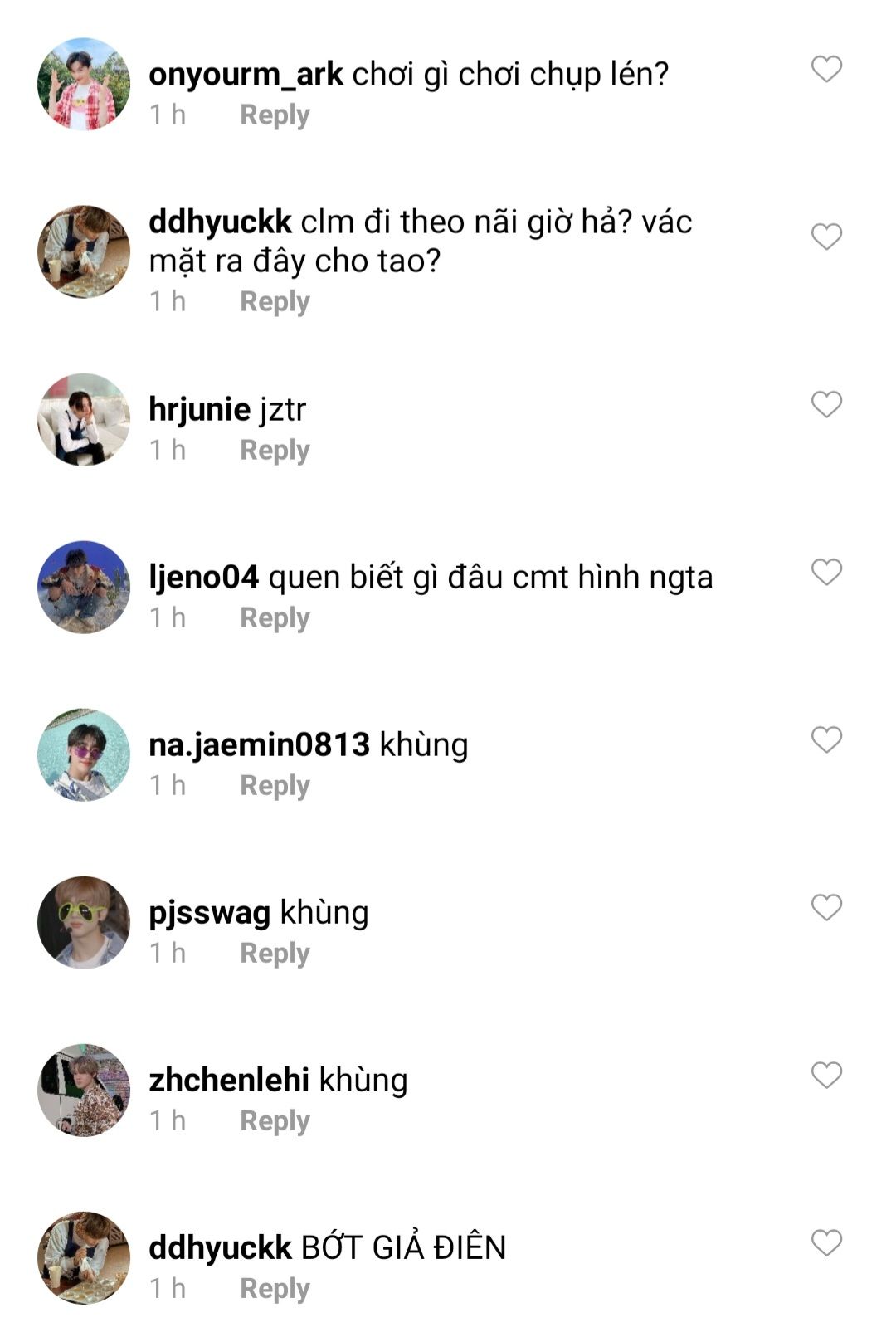Open ljeno04's profile from username

click(x=204, y=577)
